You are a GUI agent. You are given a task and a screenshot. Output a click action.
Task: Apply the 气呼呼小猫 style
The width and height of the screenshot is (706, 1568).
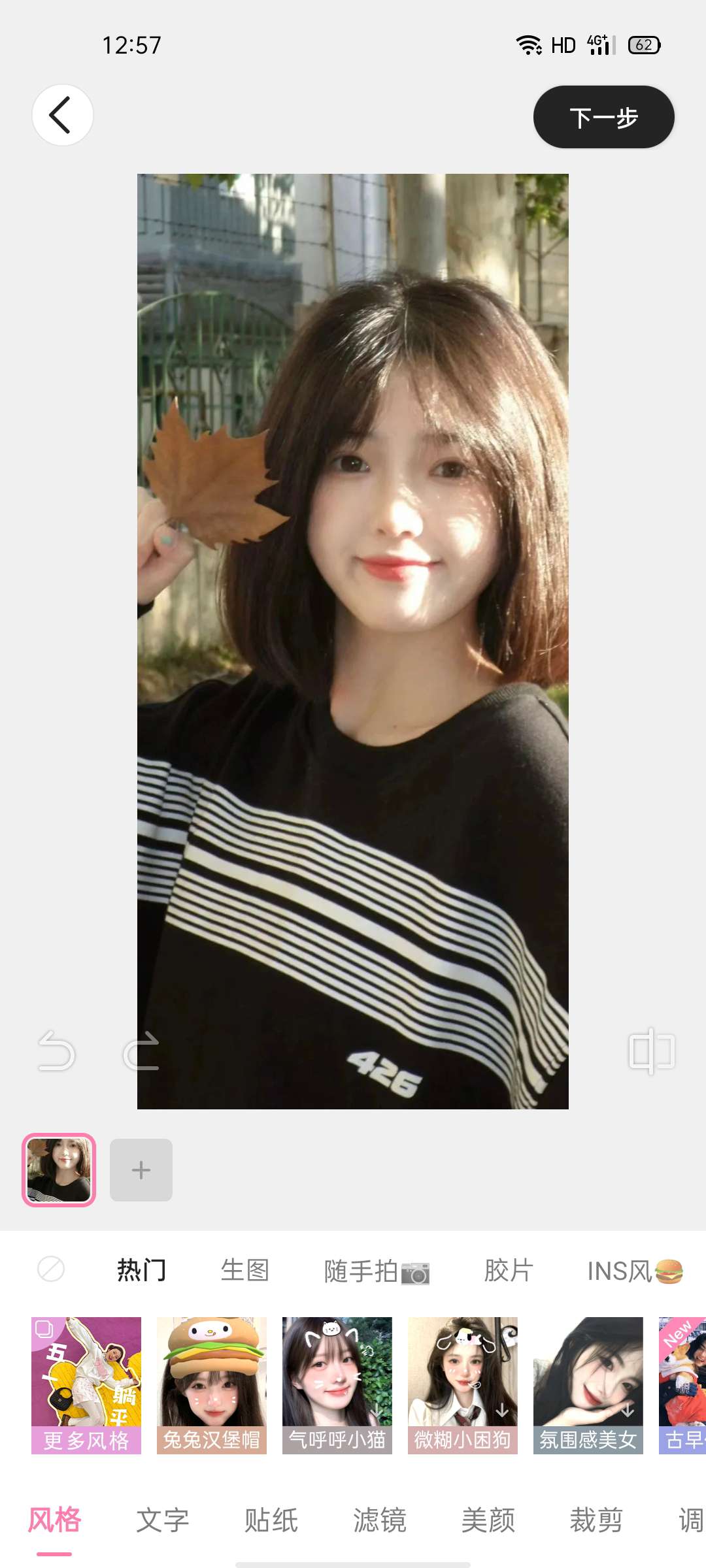pyautogui.click(x=337, y=1385)
